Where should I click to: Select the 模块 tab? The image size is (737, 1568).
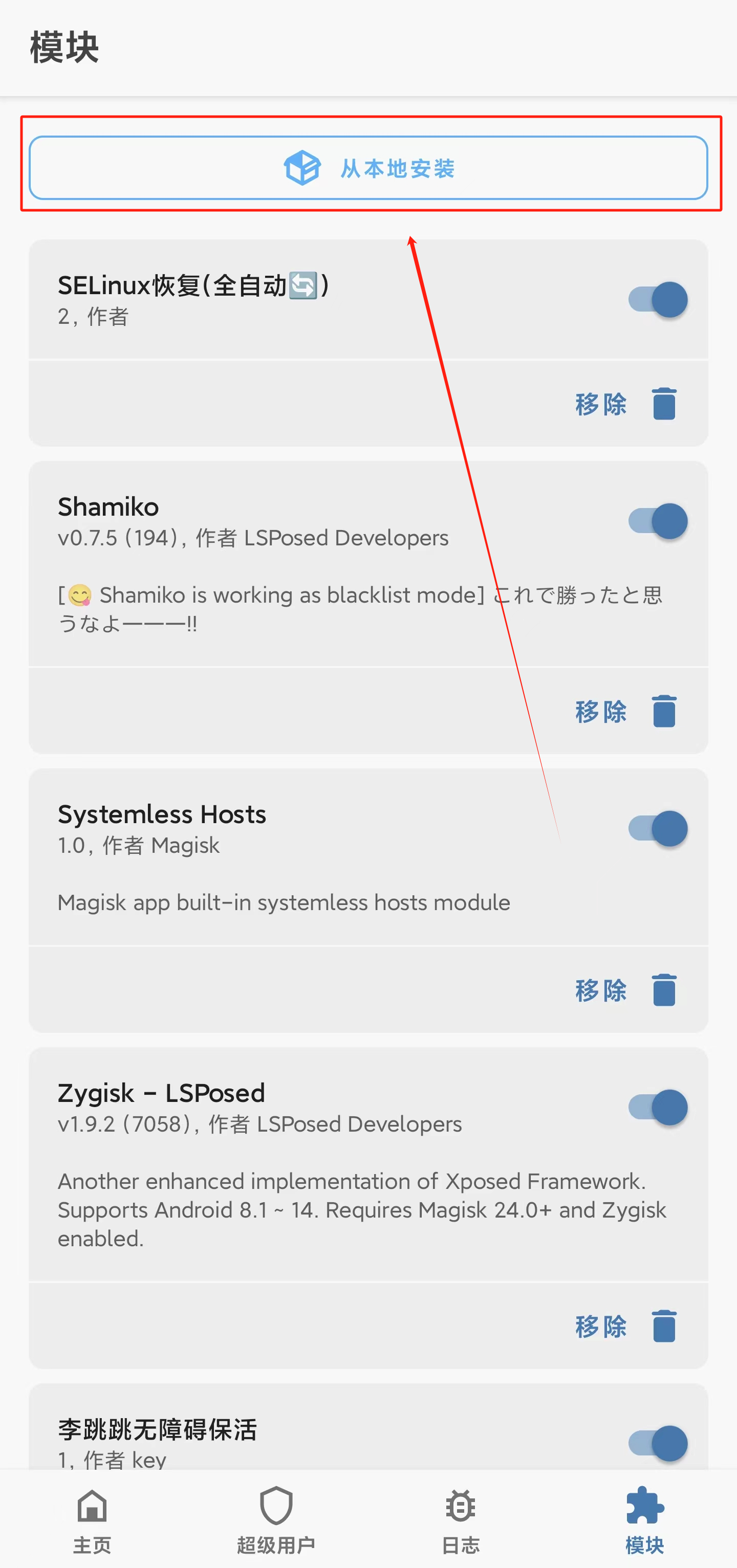(x=644, y=1520)
